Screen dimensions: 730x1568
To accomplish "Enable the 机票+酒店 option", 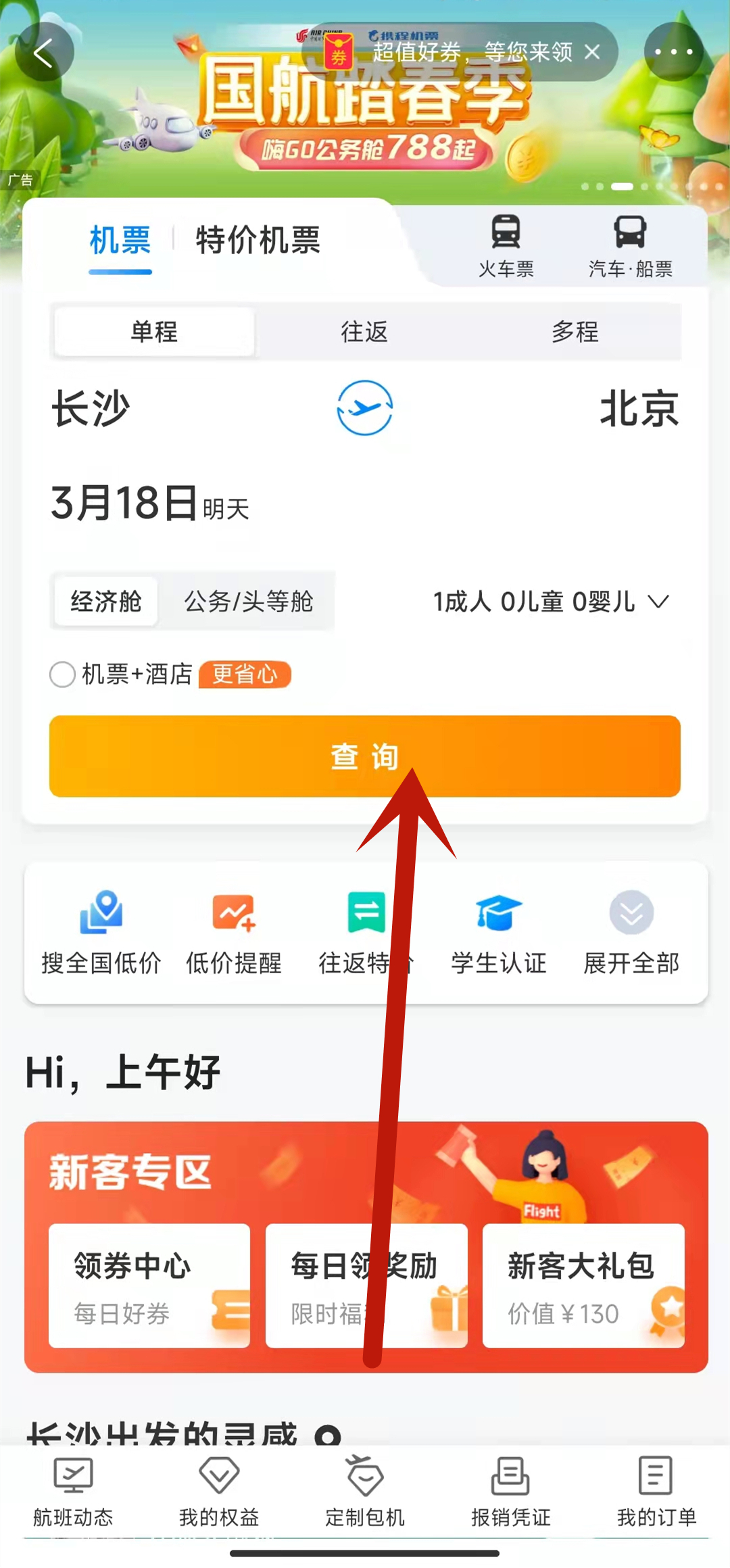I will coord(62,674).
